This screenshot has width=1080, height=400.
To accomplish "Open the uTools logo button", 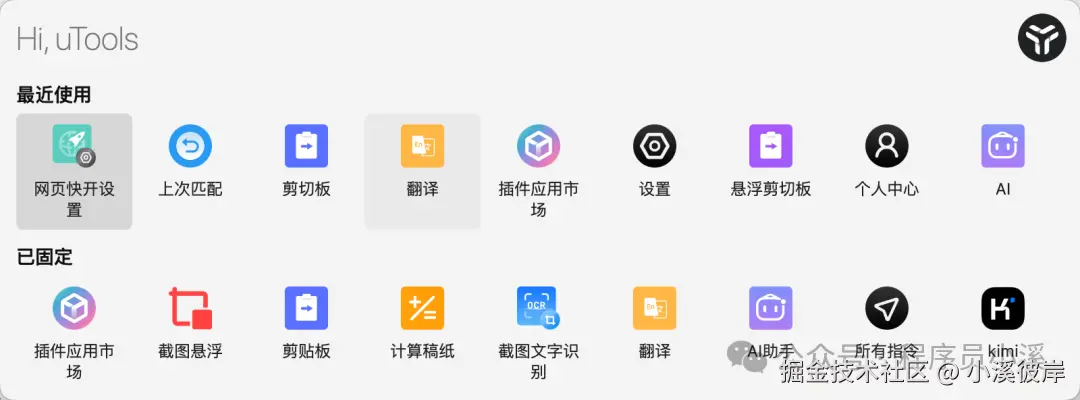I will 1043,40.
